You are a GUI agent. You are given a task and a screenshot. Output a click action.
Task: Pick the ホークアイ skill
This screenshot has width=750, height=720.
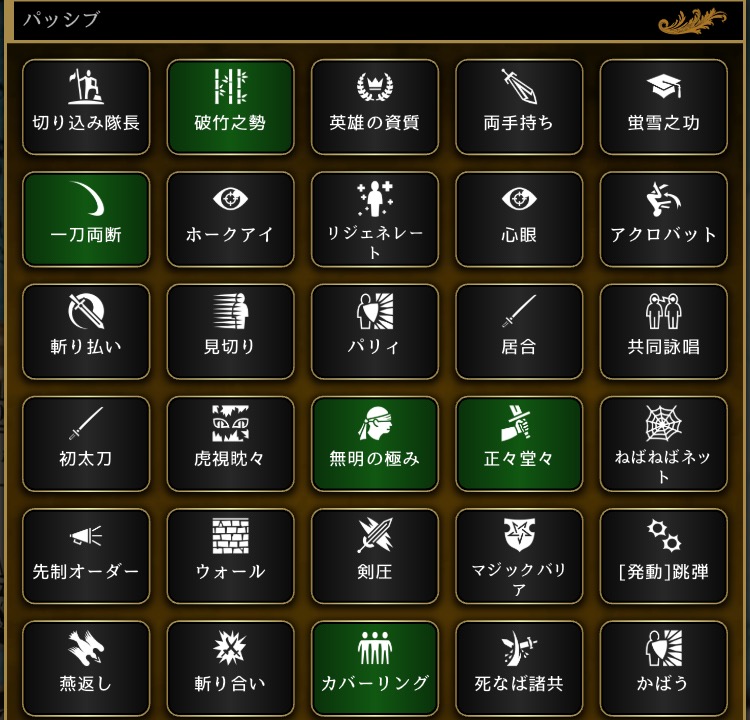[x=230, y=219]
